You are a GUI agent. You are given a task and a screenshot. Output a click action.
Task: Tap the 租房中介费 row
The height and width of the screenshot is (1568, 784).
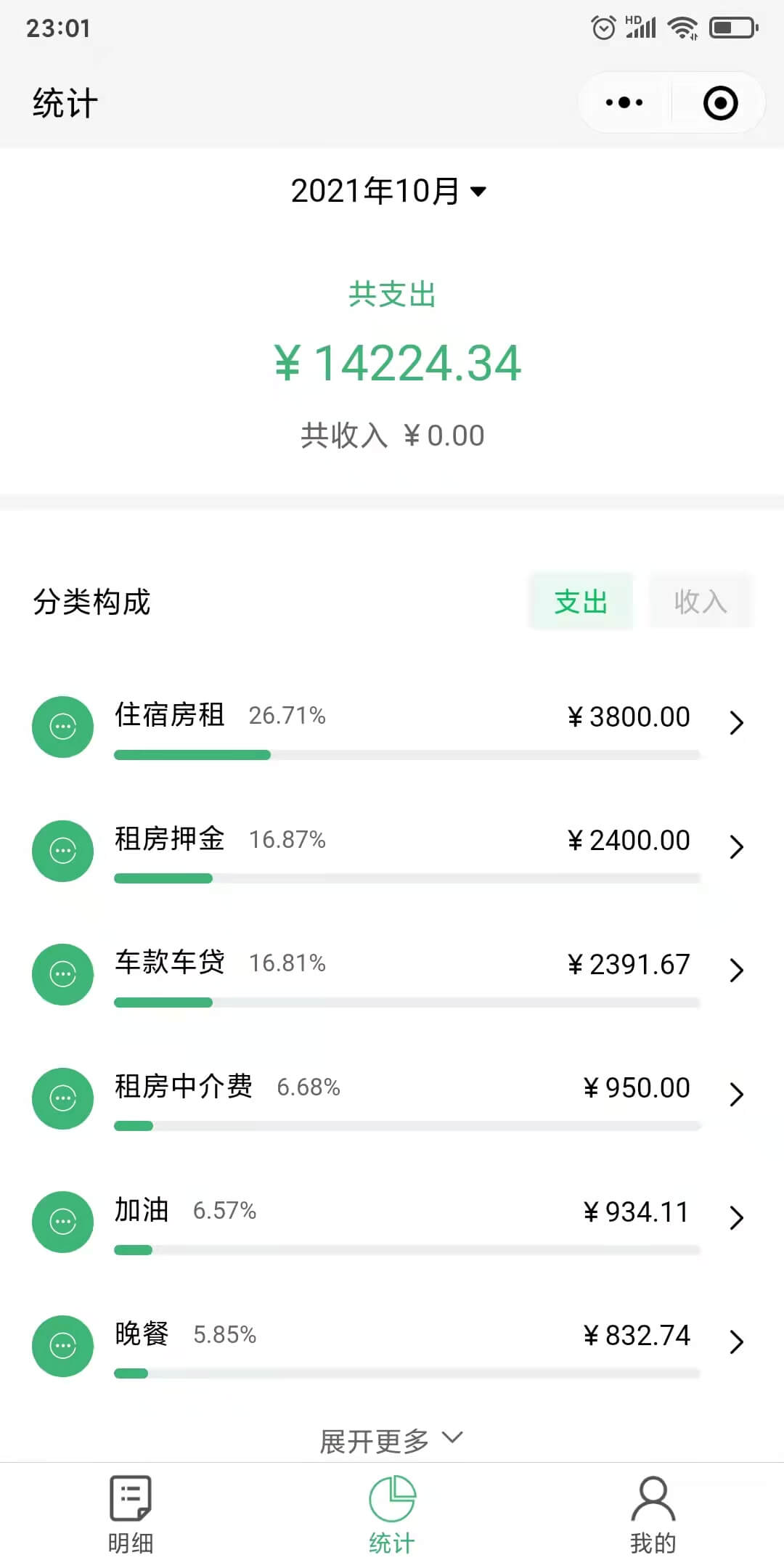392,1098
